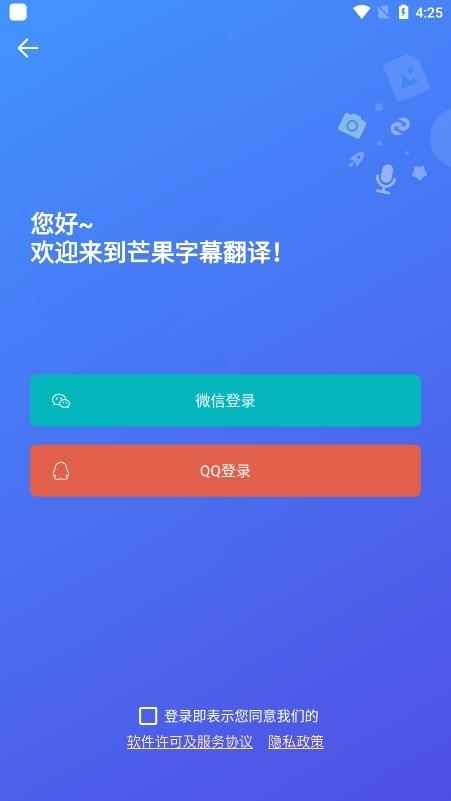Open the 软件许可及服务协议 link
Screen dimensions: 451x801
(x=189, y=742)
